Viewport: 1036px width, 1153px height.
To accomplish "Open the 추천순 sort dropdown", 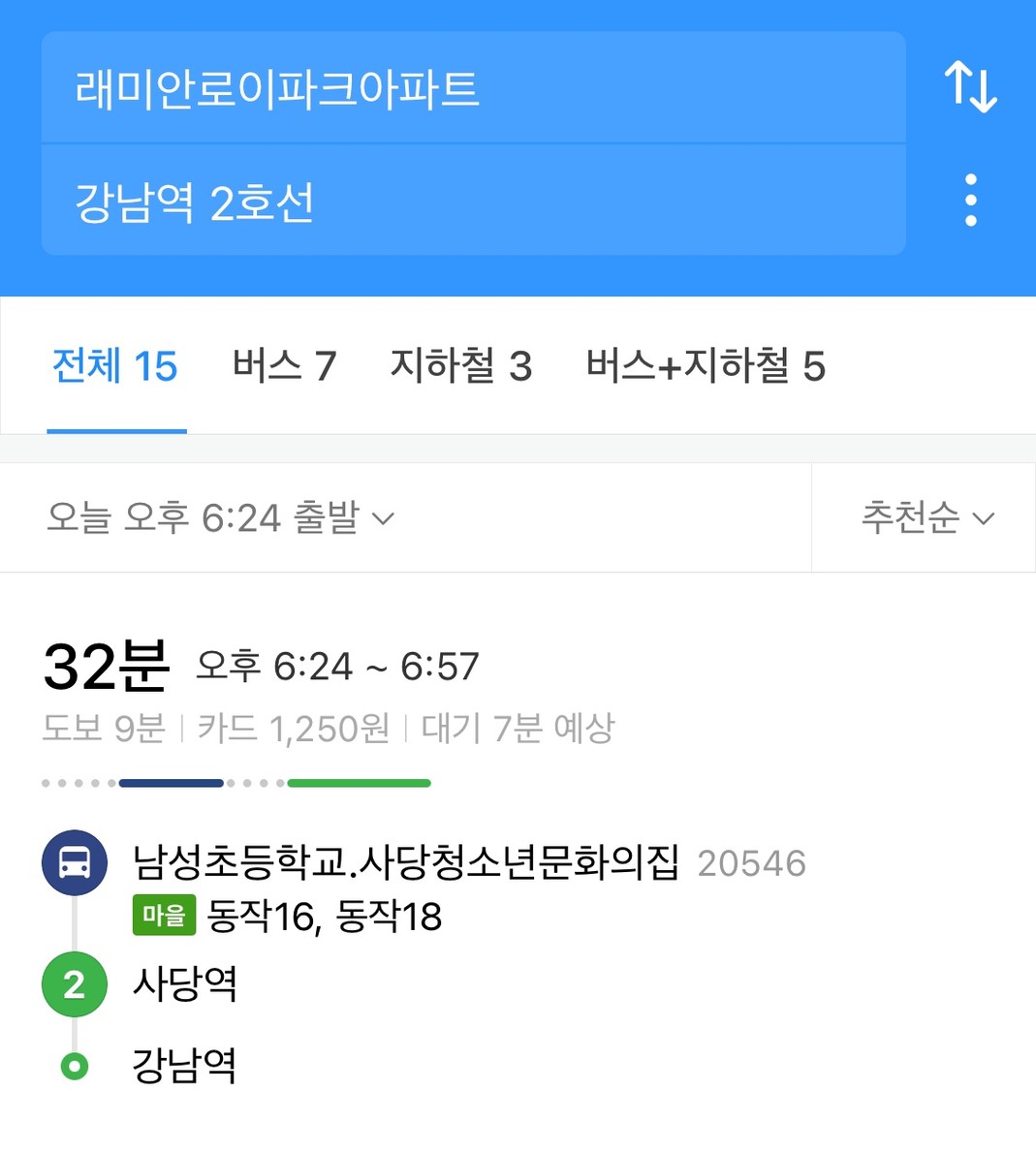I will pos(926,518).
